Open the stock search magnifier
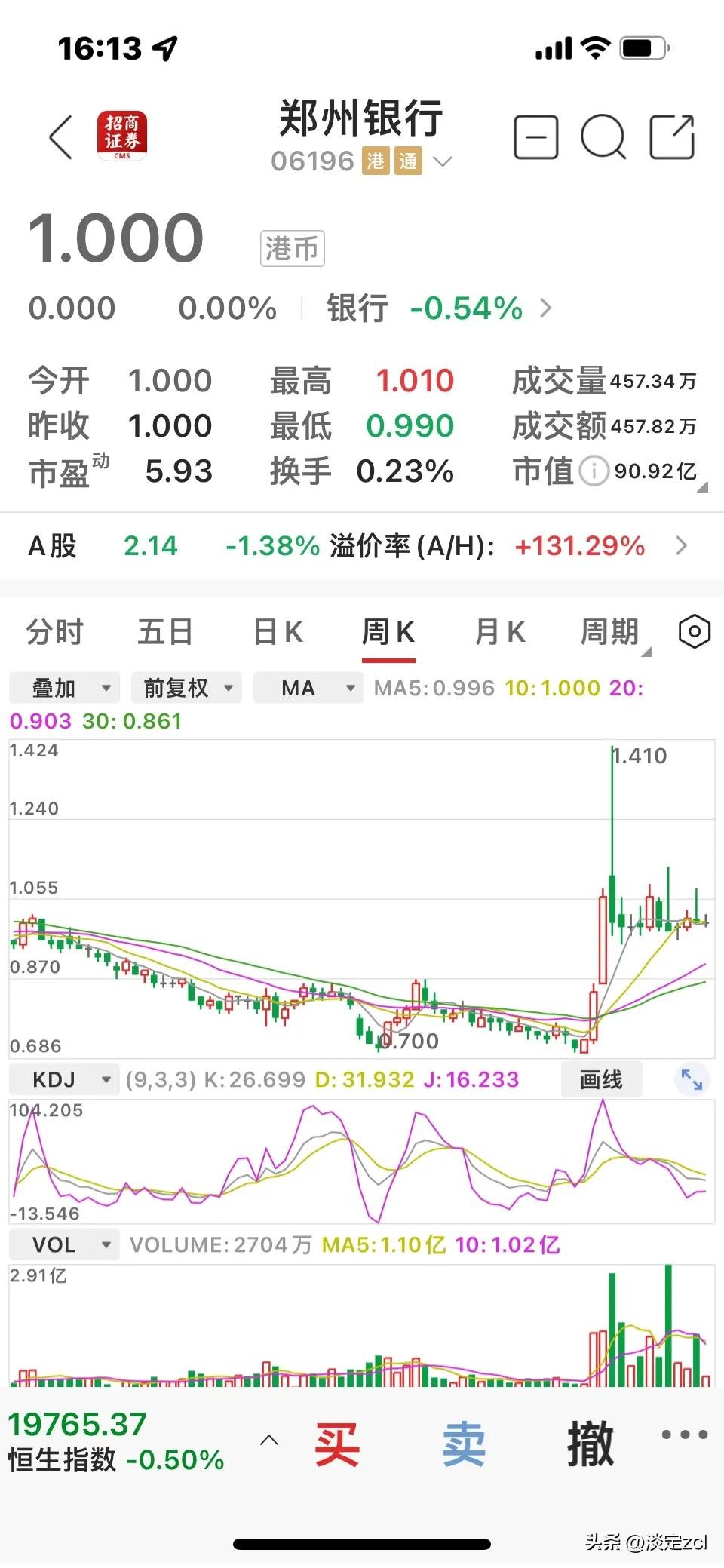The image size is (724, 1568). (x=603, y=137)
